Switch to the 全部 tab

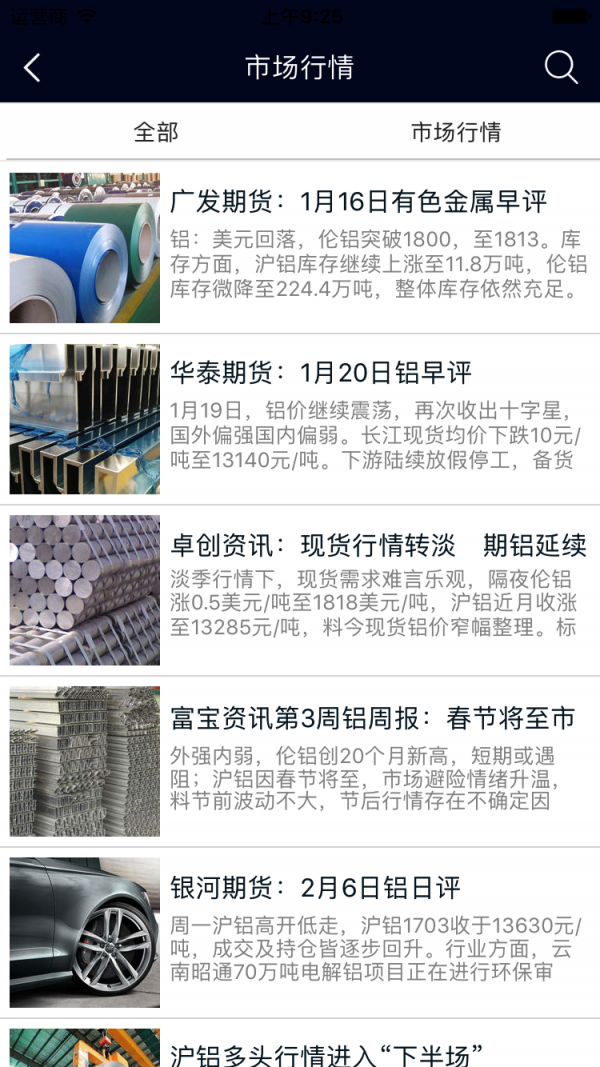coord(156,132)
